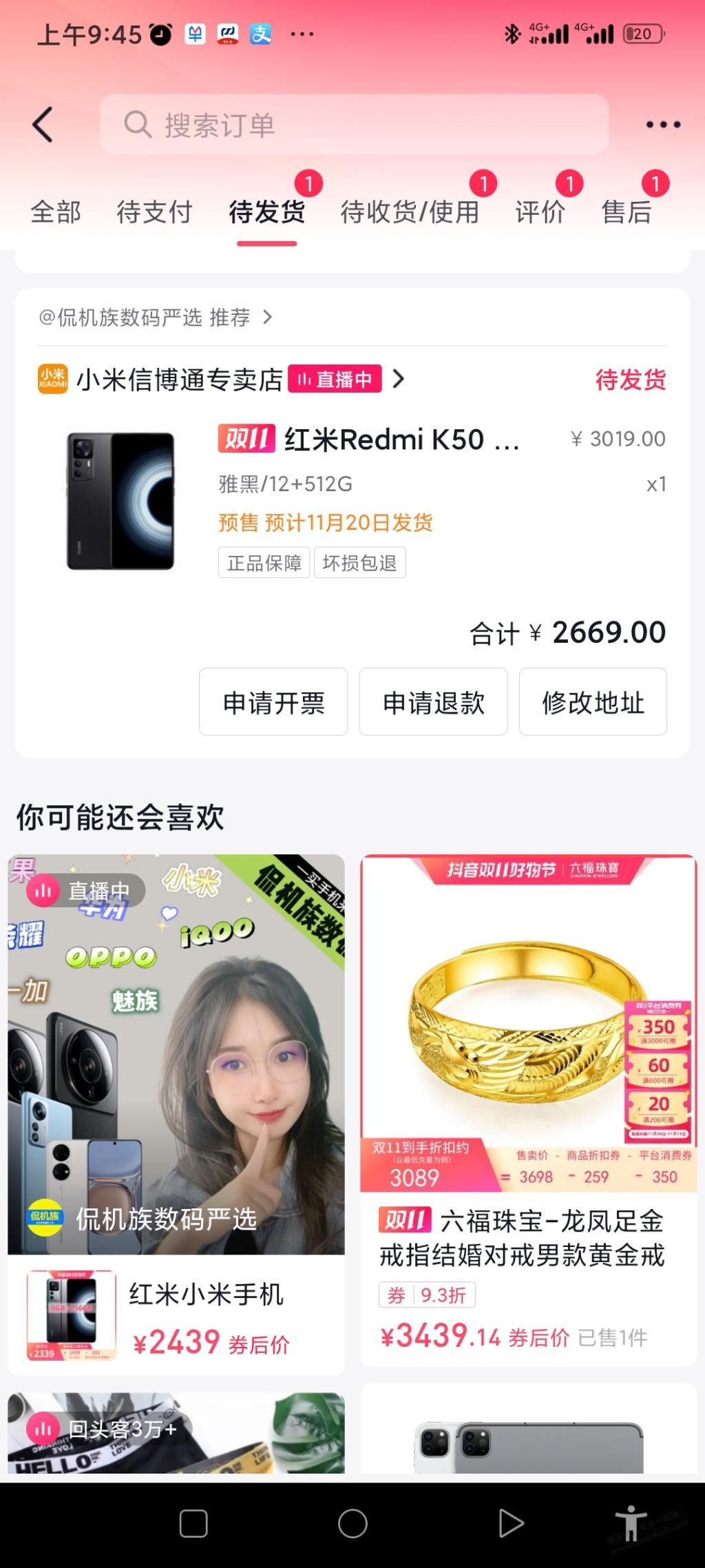The height and width of the screenshot is (1568, 705).
Task: Open the three-dot overflow menu
Action: pos(662,125)
